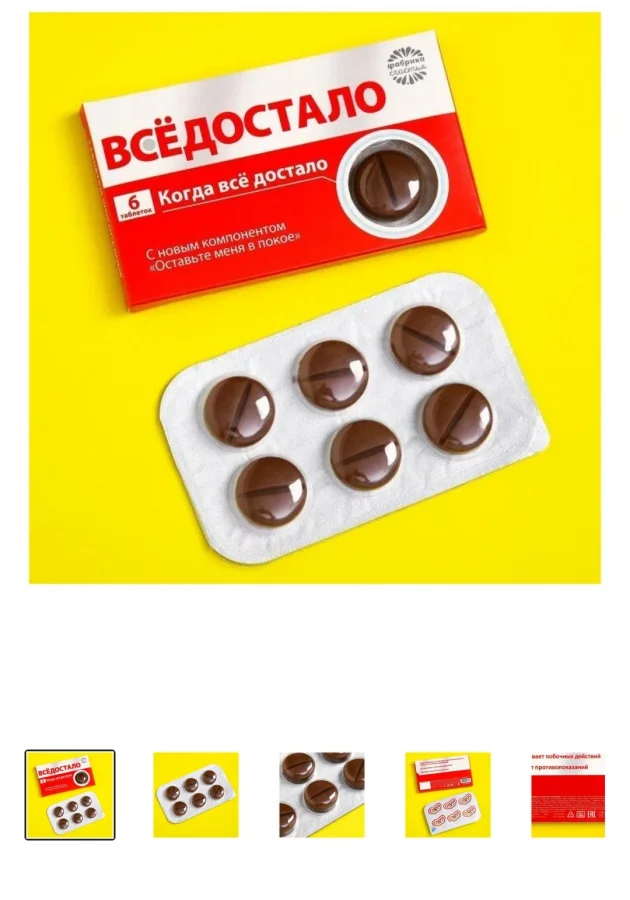This screenshot has height=900, width=630.
Task: Select the first thumbnail with box and blister
Action: (70, 795)
